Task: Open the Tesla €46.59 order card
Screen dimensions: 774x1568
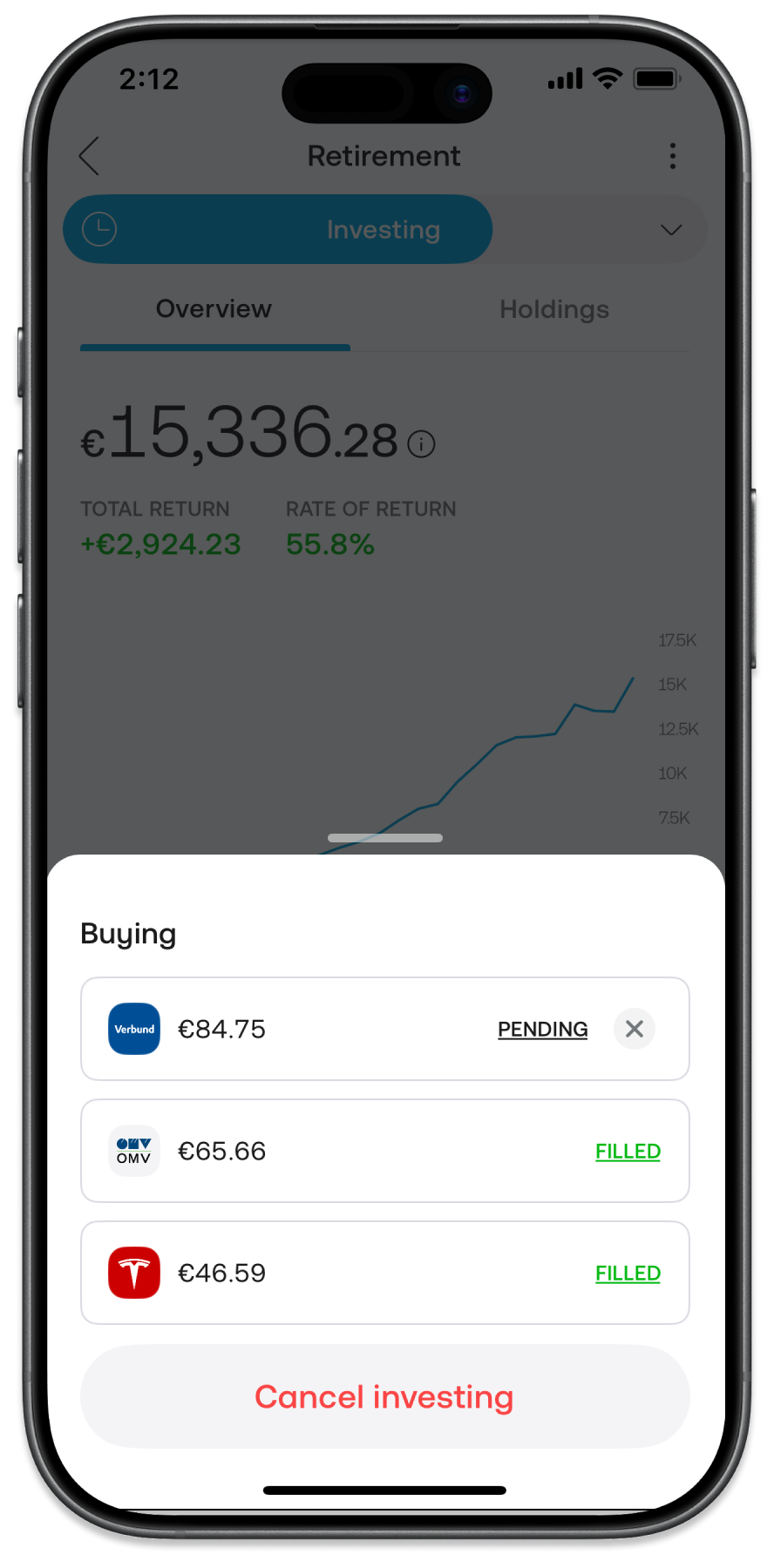Action: (349, 1273)
